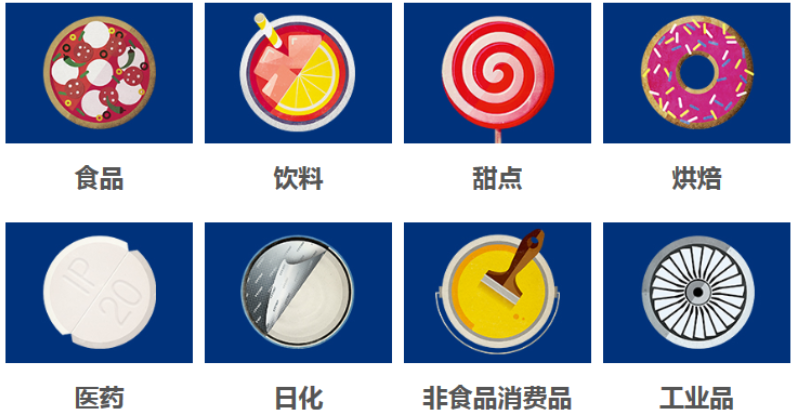View the 工业品 category tile
This screenshot has width=794, height=417.
pyautogui.click(x=696, y=293)
